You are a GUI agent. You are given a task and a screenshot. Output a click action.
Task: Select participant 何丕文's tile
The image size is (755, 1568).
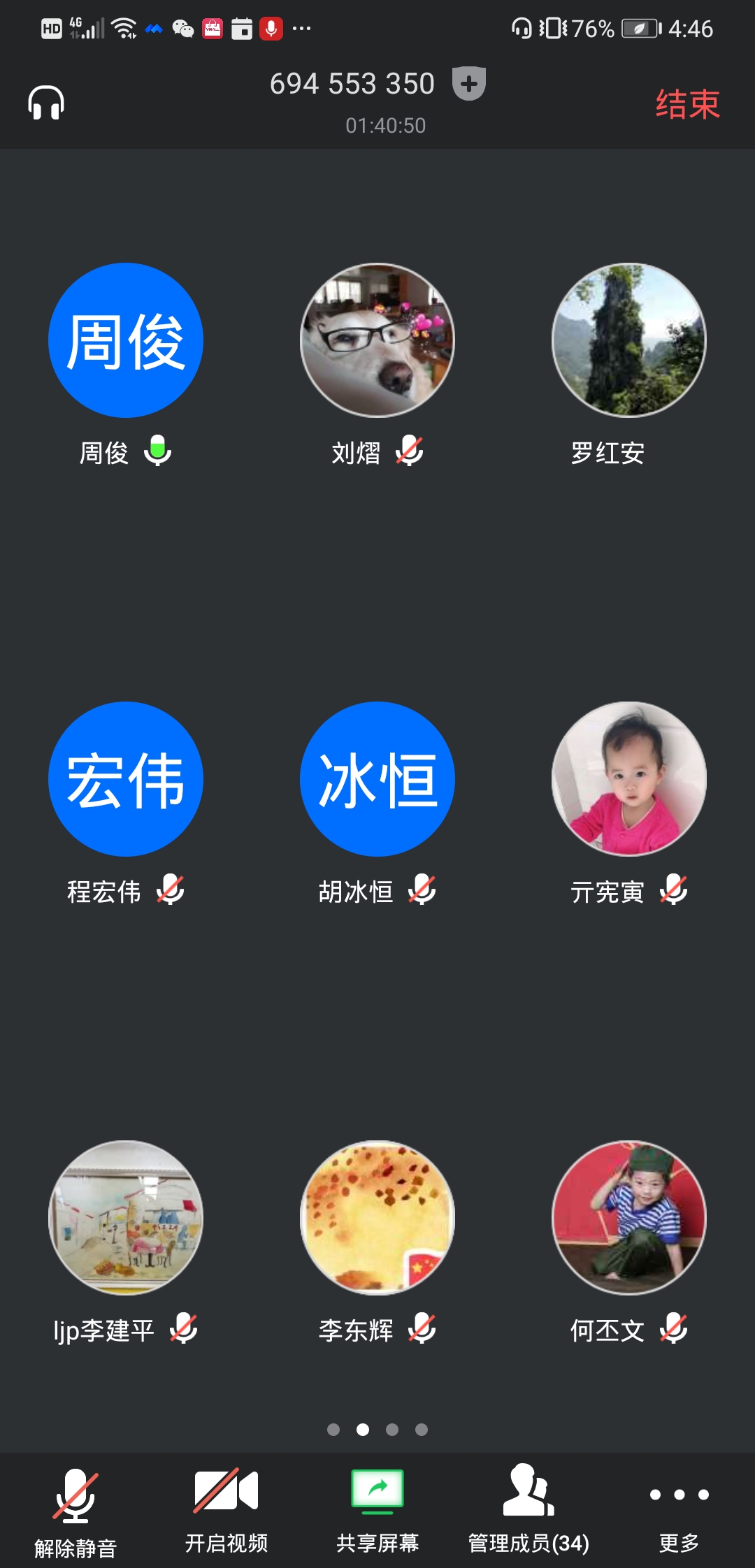click(629, 1218)
